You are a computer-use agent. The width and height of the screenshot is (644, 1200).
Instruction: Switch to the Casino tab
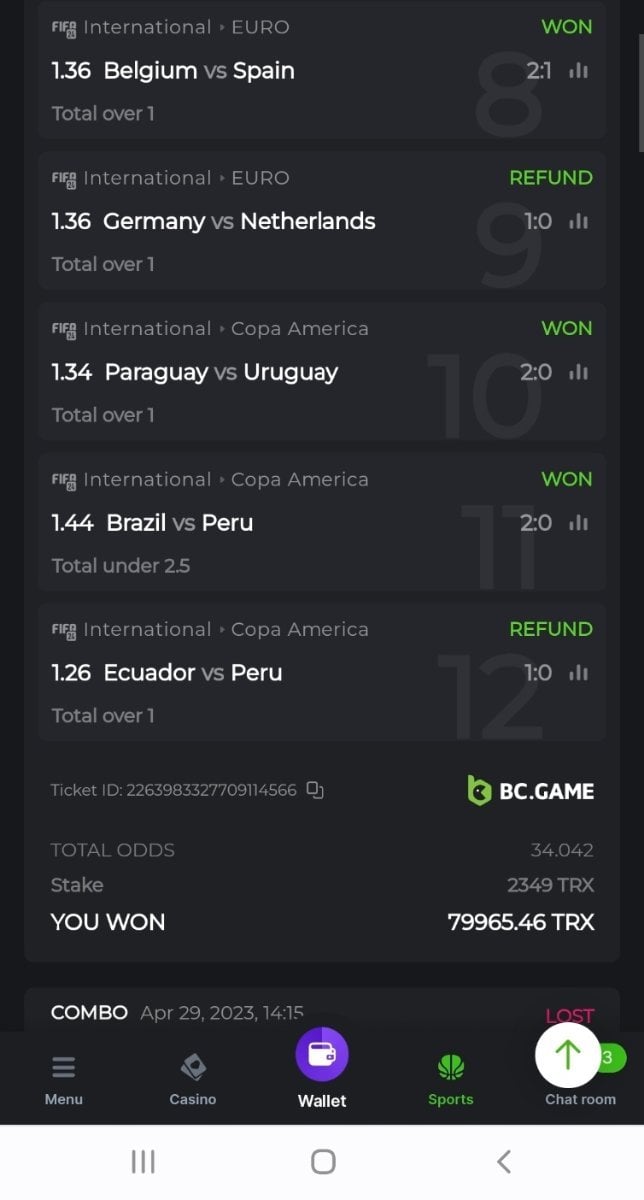click(x=192, y=1080)
